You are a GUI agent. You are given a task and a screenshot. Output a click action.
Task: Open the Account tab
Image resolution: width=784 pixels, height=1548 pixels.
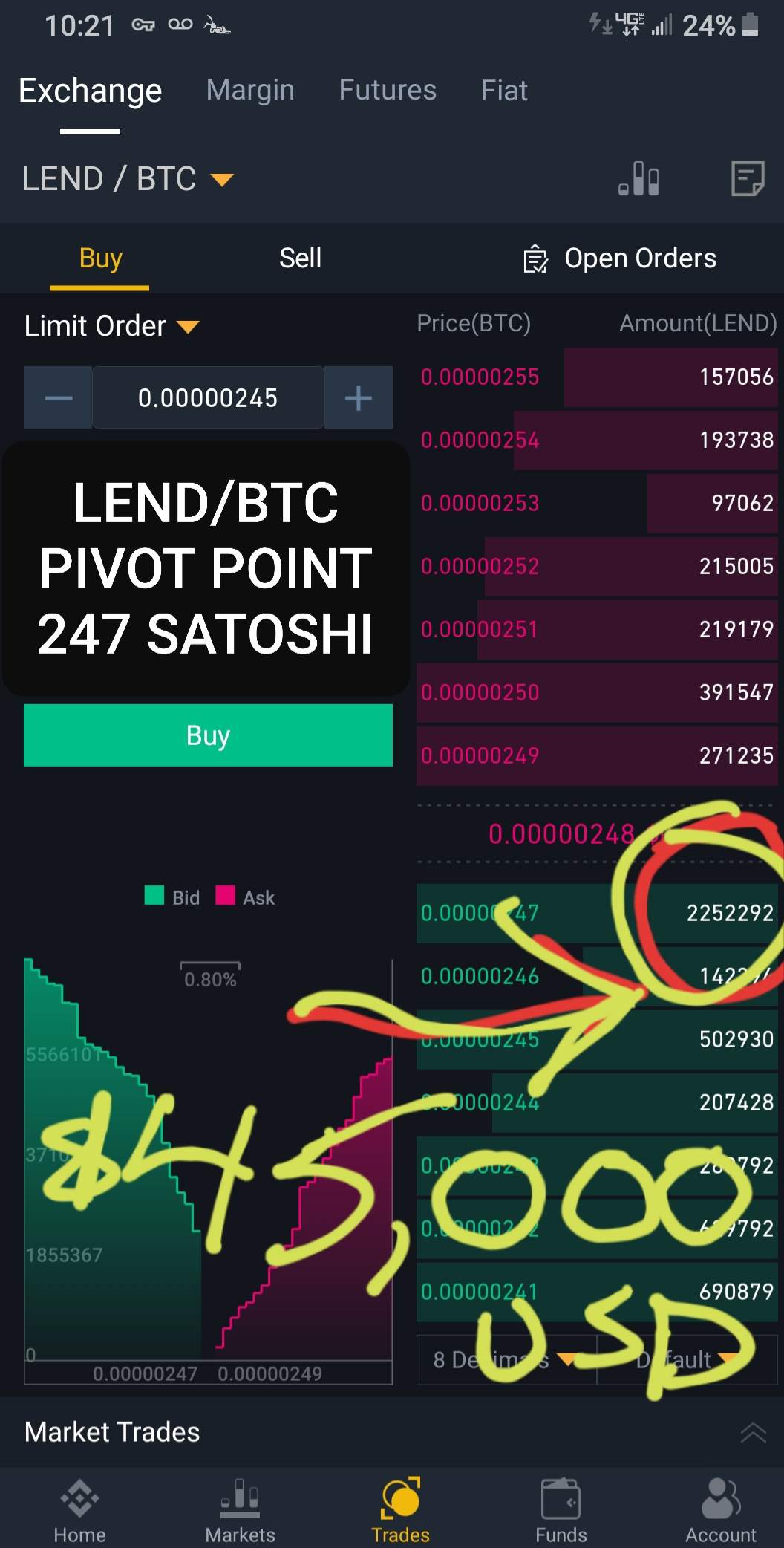click(x=720, y=1511)
